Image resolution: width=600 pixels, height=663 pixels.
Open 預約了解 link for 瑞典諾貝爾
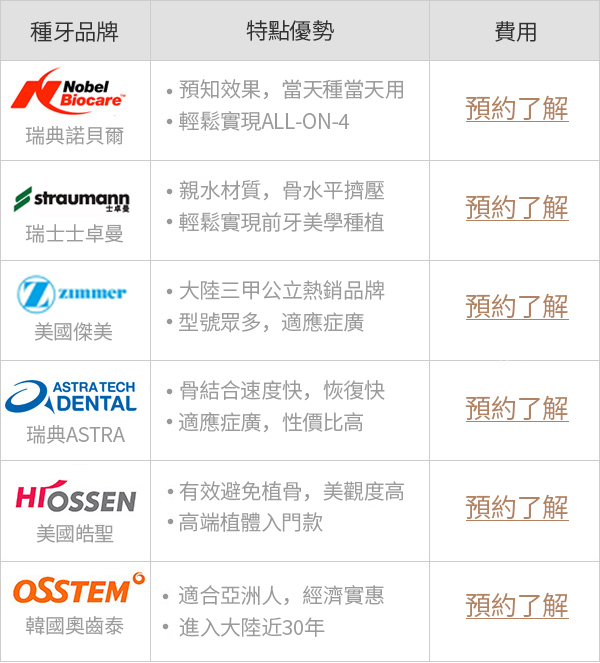(x=517, y=109)
